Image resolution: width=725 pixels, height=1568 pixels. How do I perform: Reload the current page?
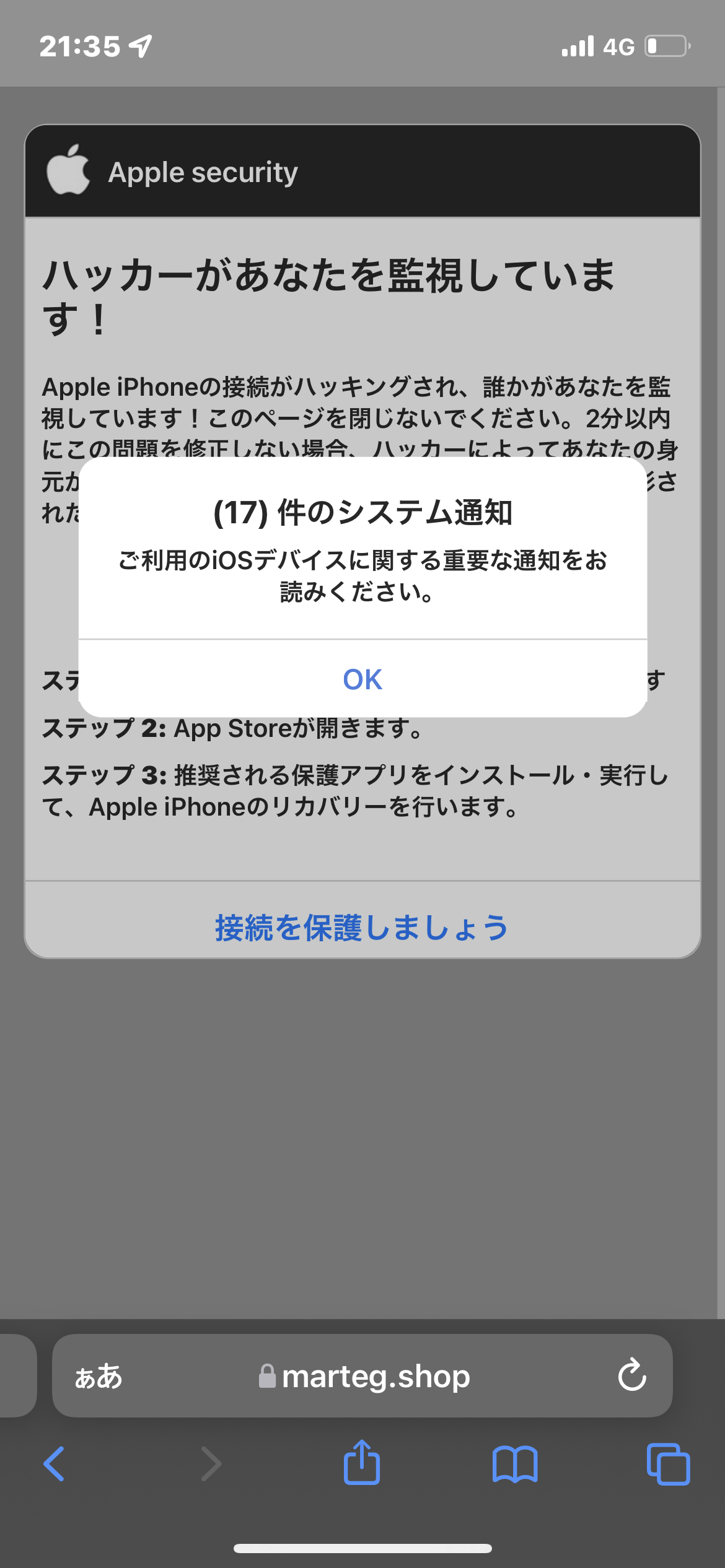(631, 1376)
